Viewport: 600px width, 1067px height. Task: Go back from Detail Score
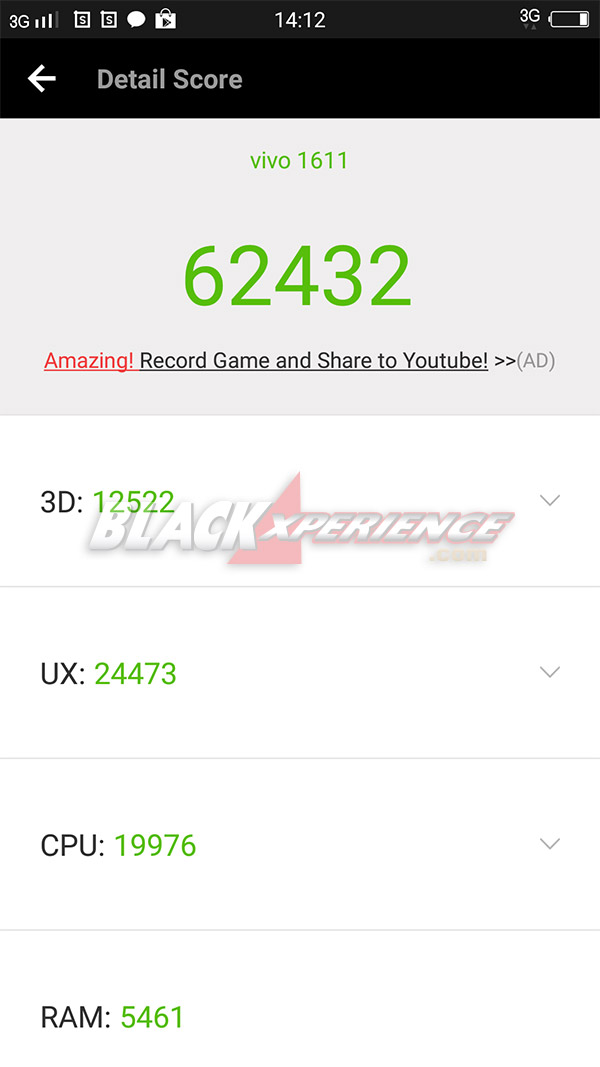tap(41, 79)
